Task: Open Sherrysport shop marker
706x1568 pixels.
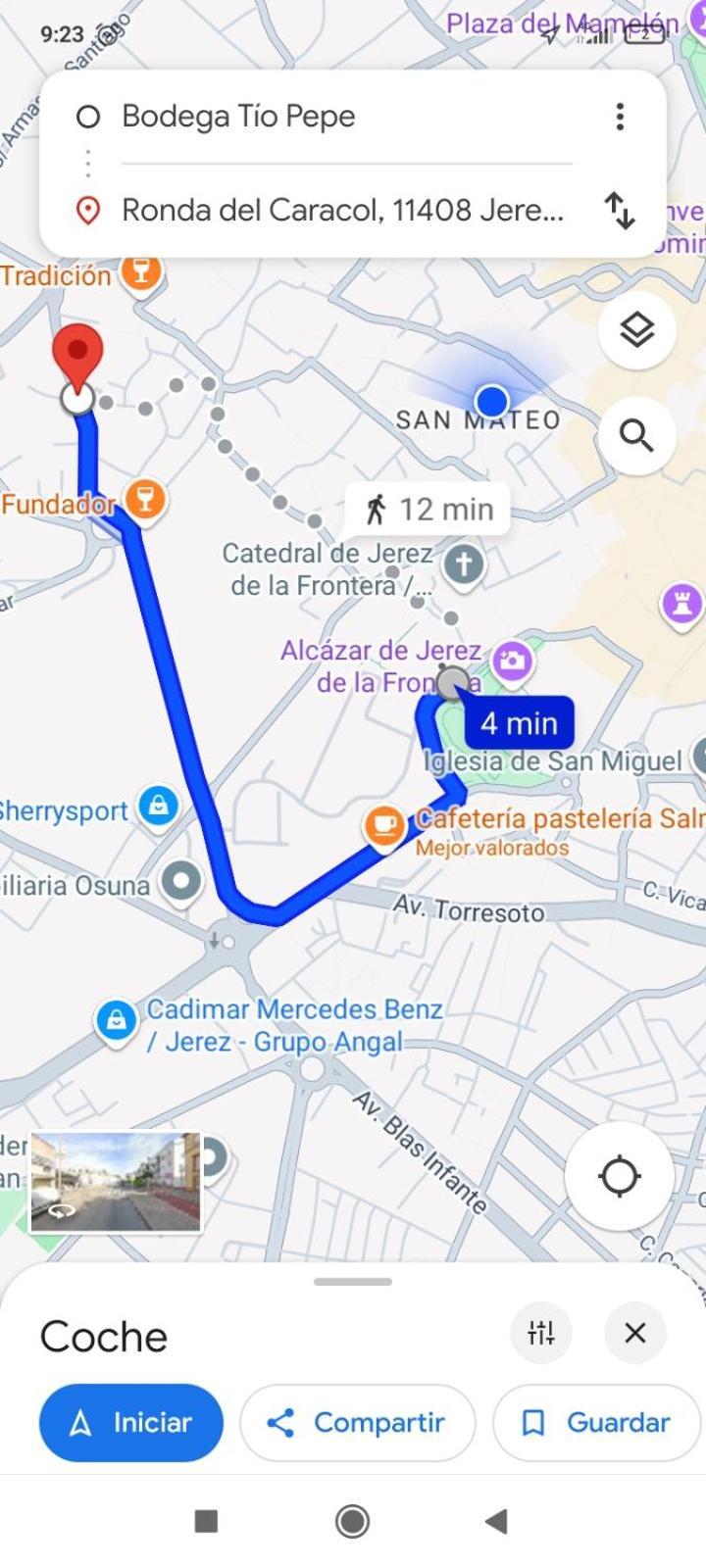Action: [158, 807]
